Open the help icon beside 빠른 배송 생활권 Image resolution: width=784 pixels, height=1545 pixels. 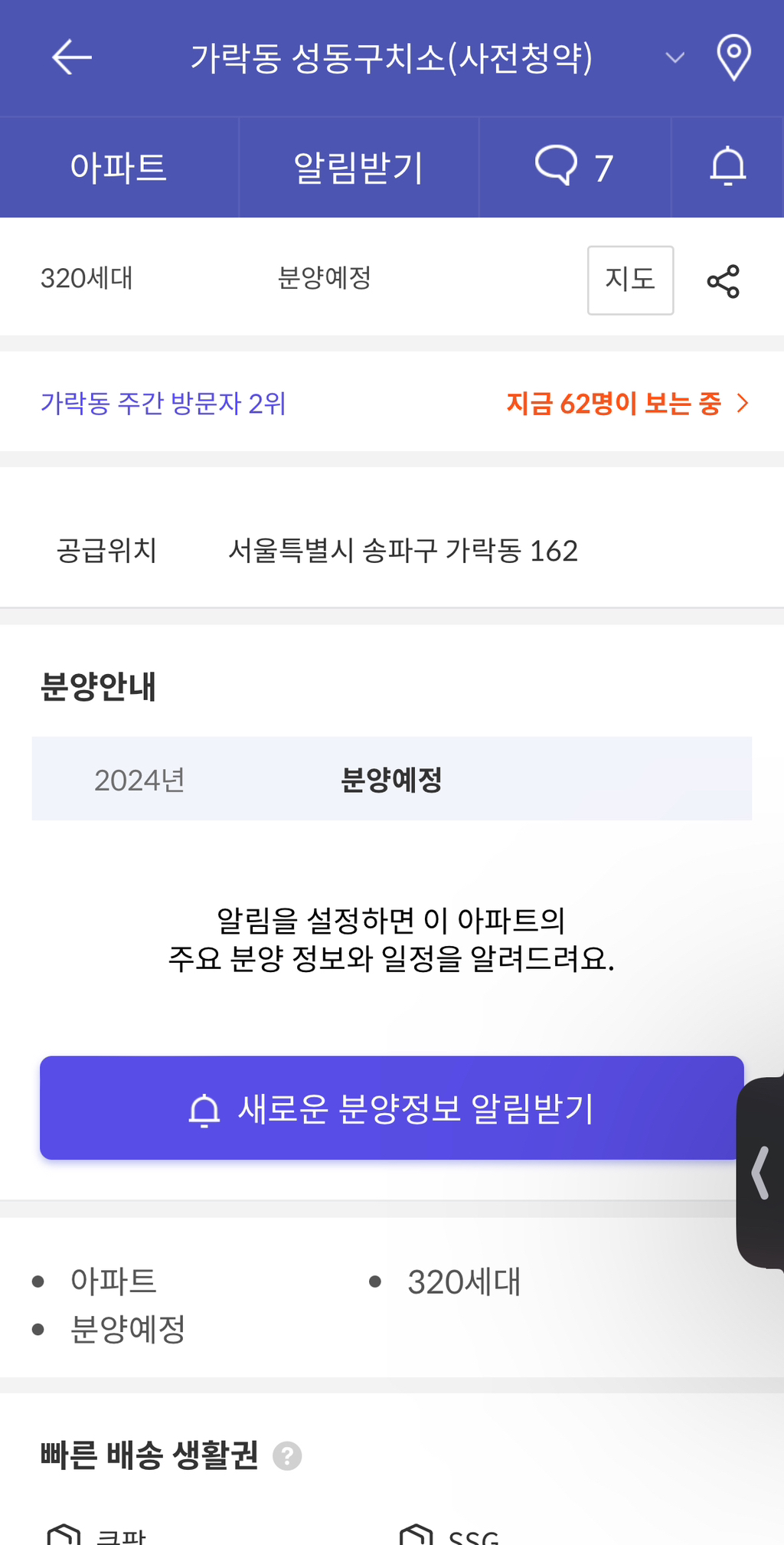(288, 1455)
